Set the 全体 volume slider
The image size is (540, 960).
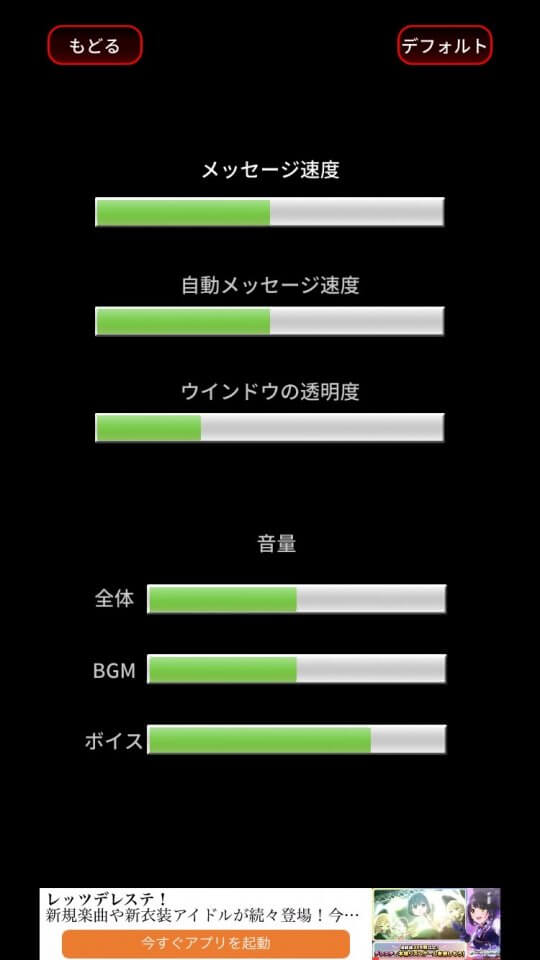tap(296, 599)
